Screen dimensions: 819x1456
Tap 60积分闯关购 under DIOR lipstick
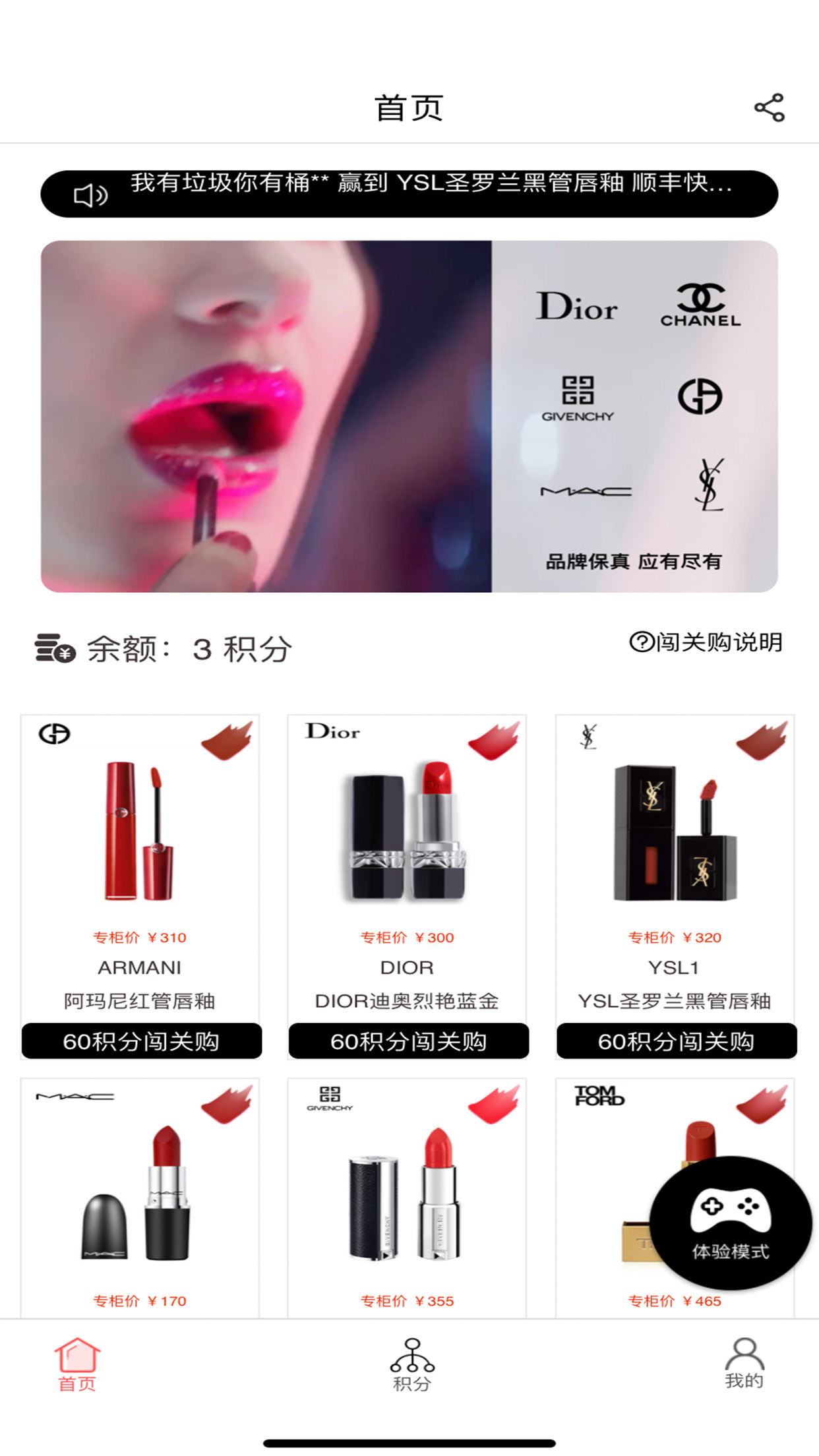(x=408, y=1041)
